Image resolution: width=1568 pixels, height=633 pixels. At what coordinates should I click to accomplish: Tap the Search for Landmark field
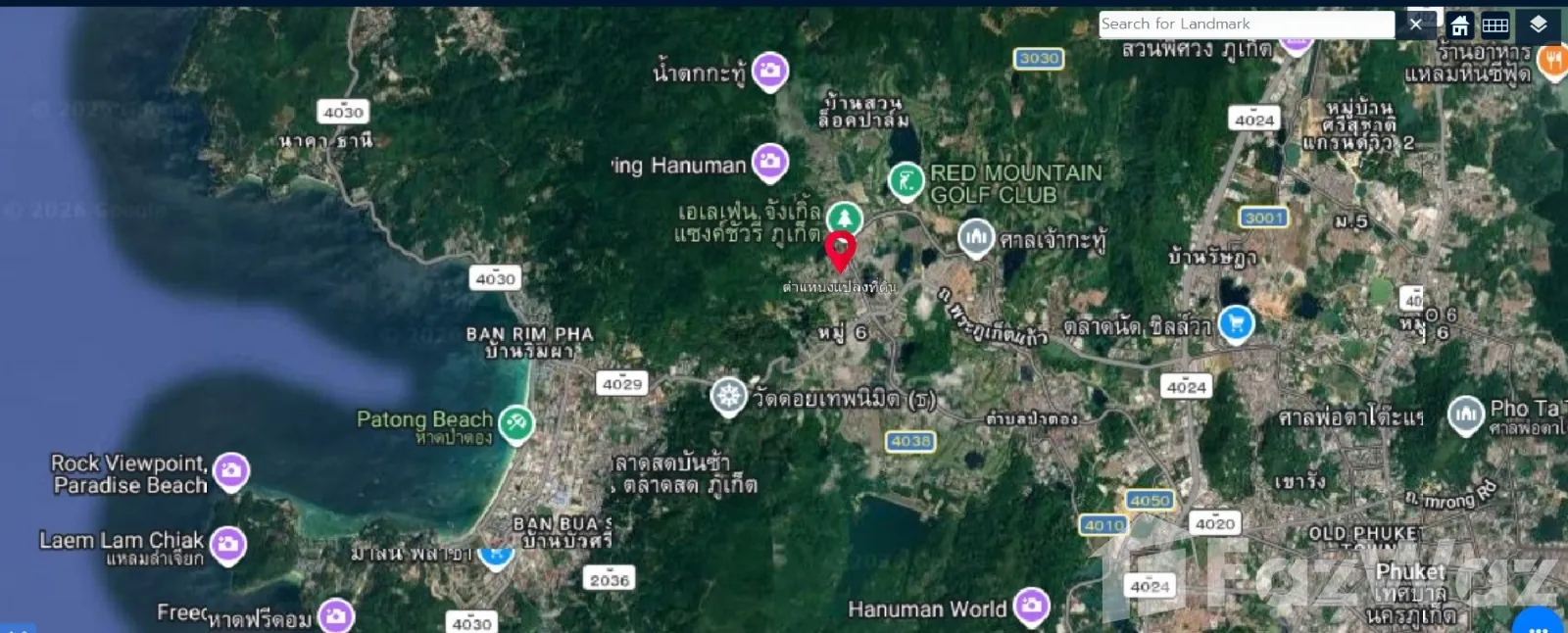[x=1245, y=24]
